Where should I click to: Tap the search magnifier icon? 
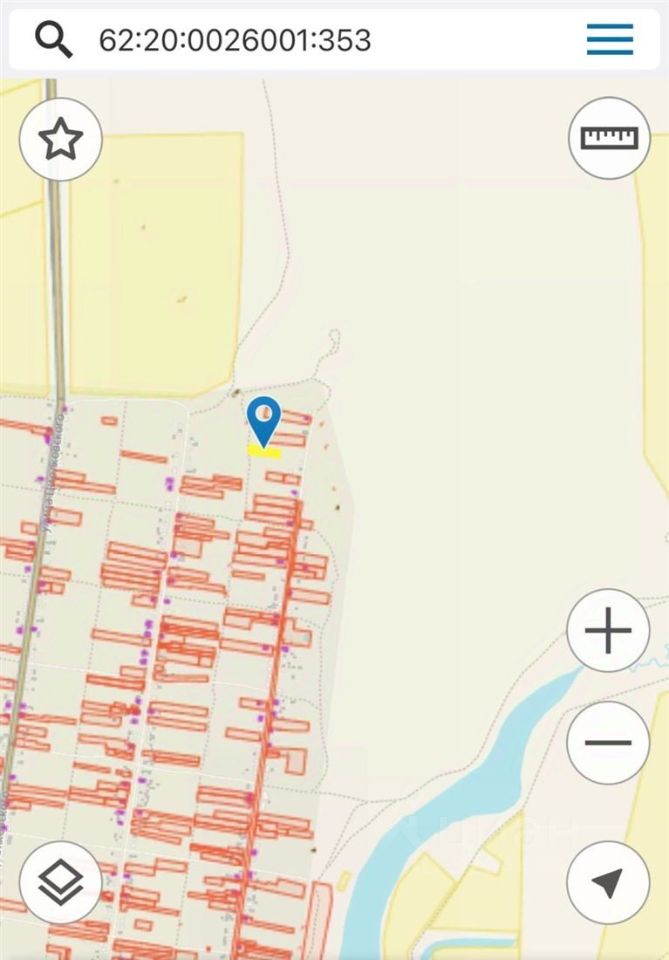tap(54, 40)
